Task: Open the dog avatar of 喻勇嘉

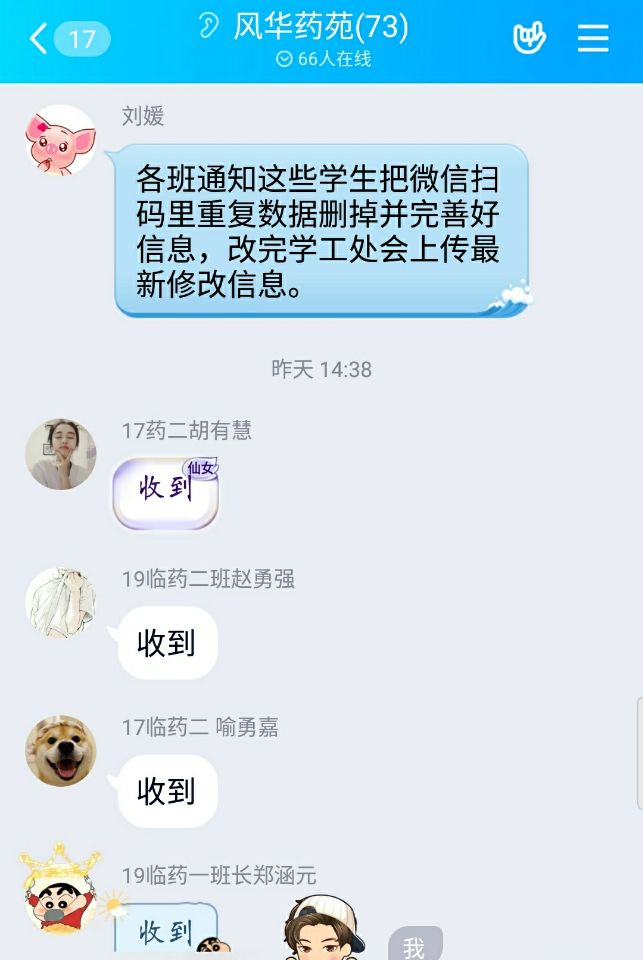Action: [61, 751]
